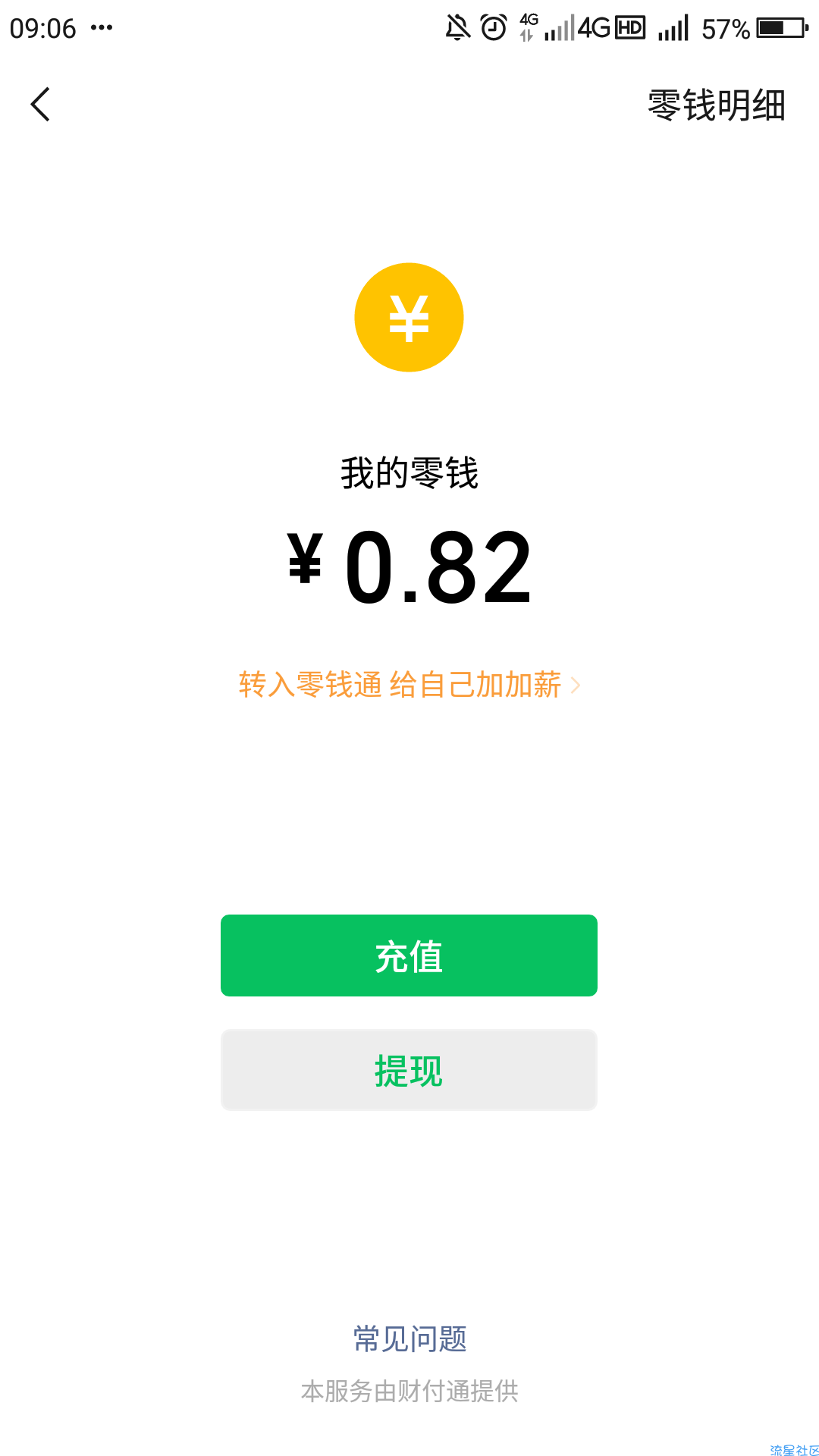Open the 转入零钱通 给自己加加薪 link
This screenshot has width=819, height=1456.
[x=409, y=685]
